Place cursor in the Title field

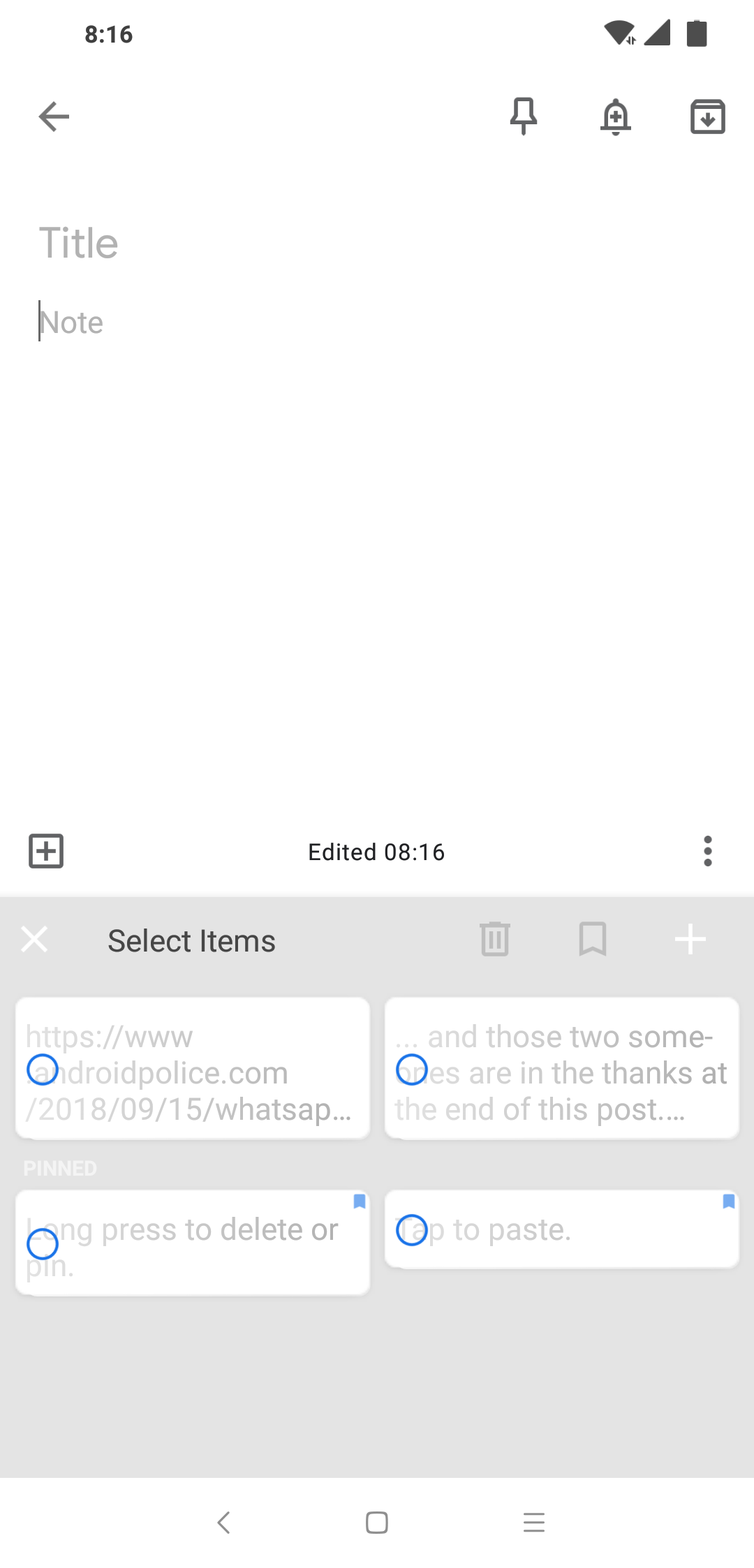click(x=80, y=242)
